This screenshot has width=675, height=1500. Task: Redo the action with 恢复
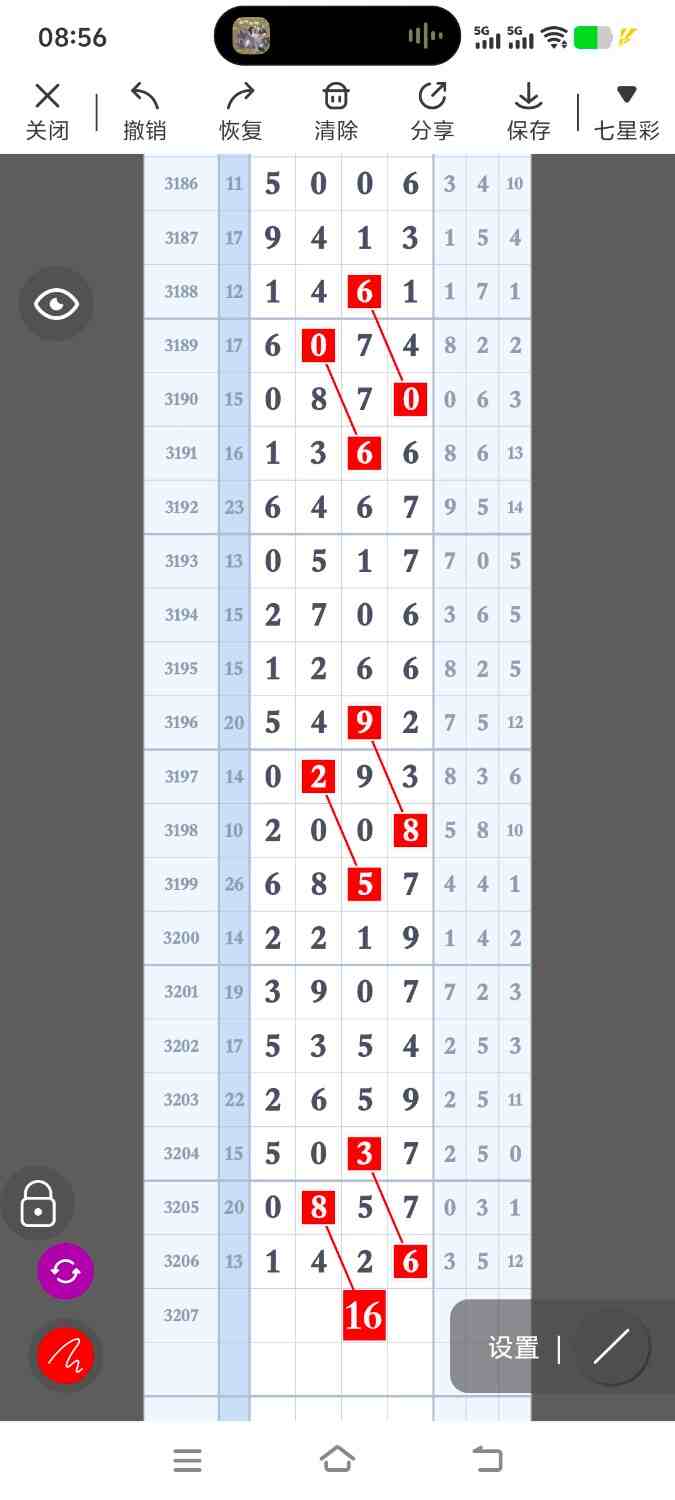240,111
